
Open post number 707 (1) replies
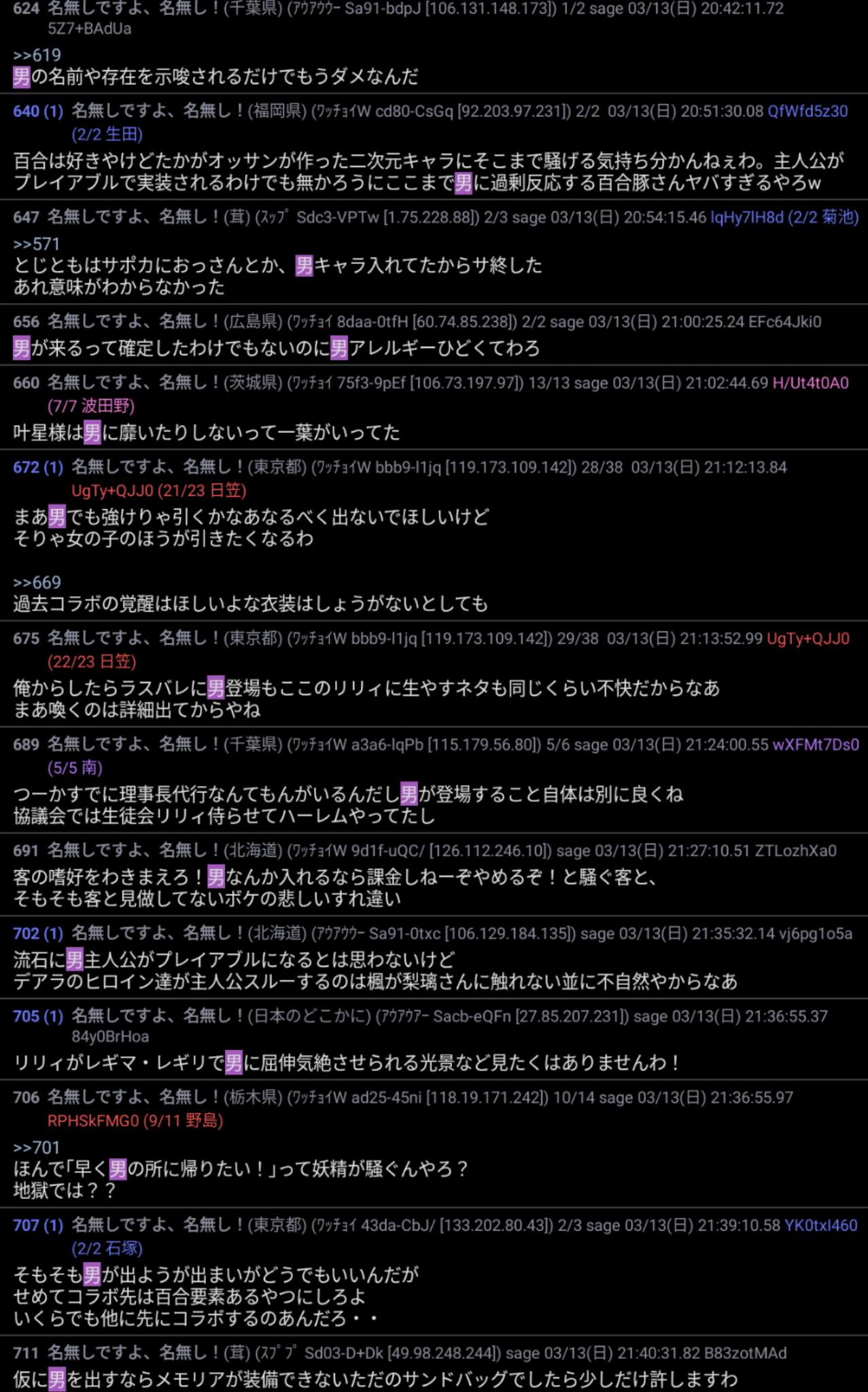[38, 1225]
